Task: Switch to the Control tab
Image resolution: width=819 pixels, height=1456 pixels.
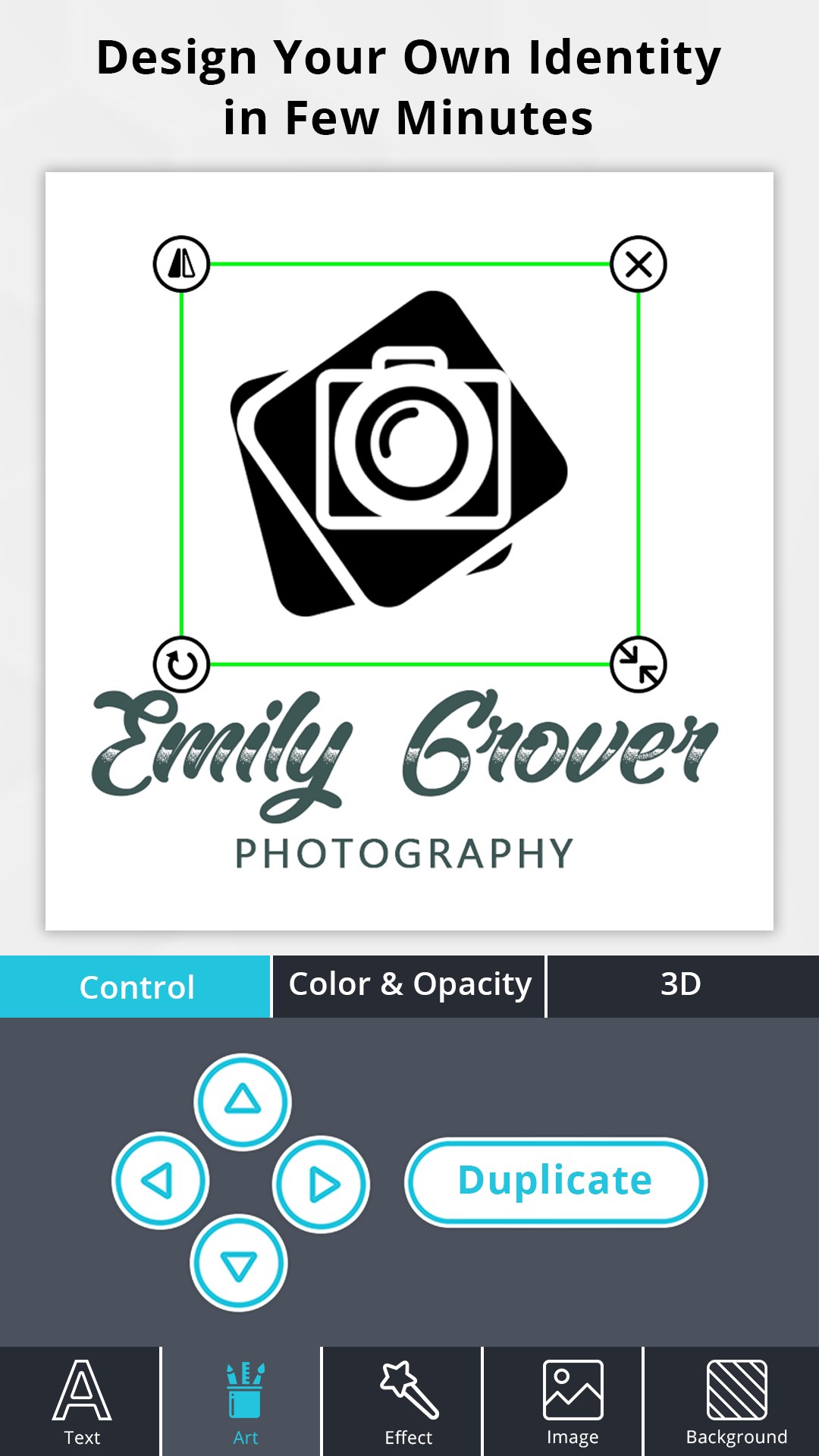Action: click(x=136, y=987)
